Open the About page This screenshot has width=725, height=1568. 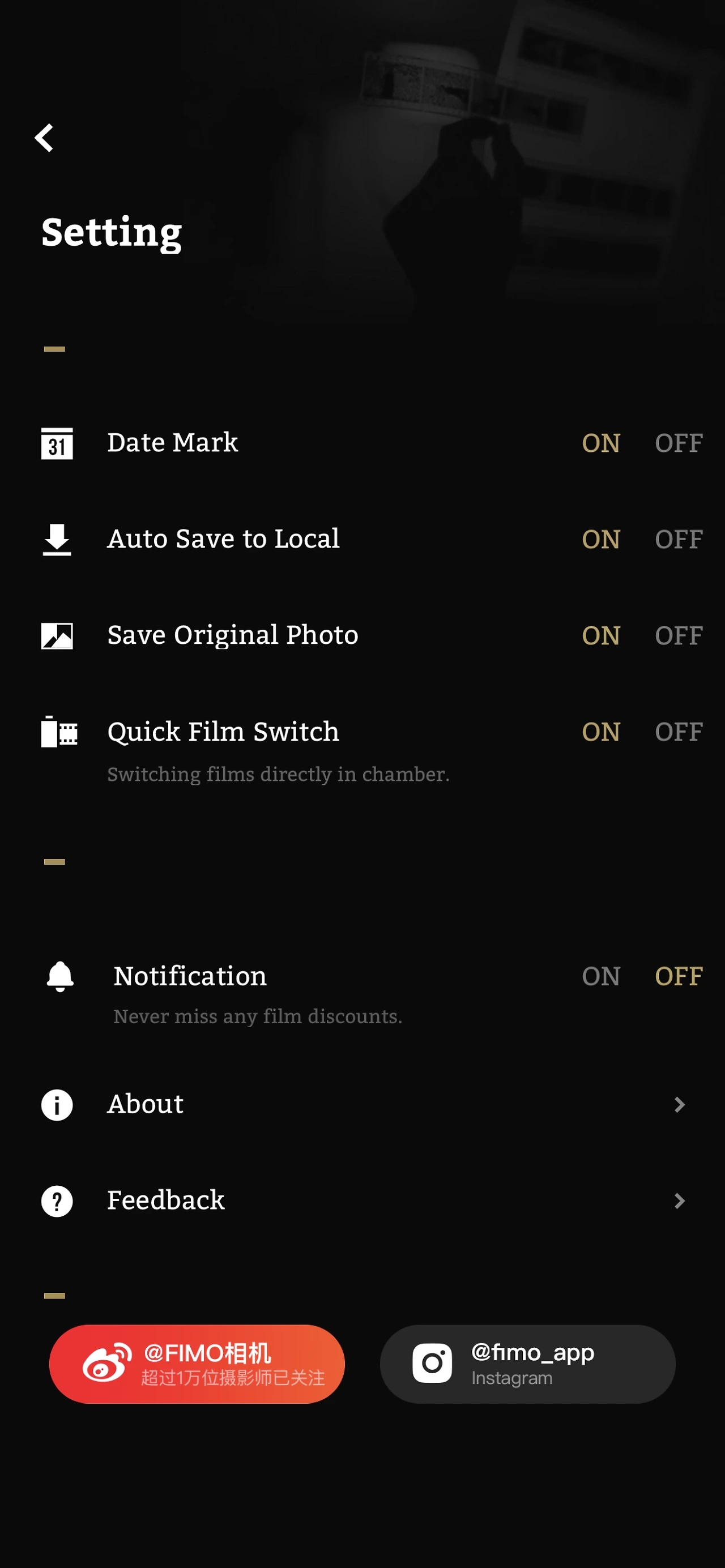point(362,1104)
